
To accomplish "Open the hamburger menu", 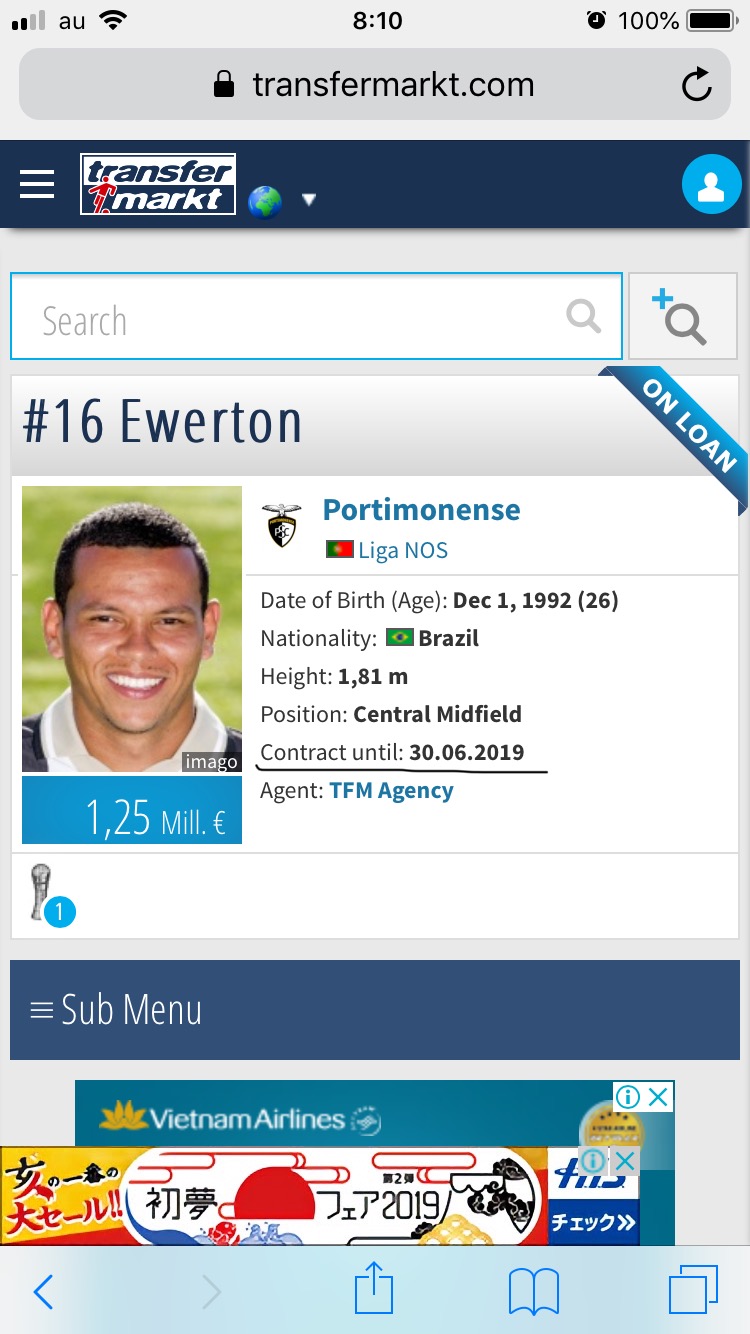I will (x=37, y=184).
